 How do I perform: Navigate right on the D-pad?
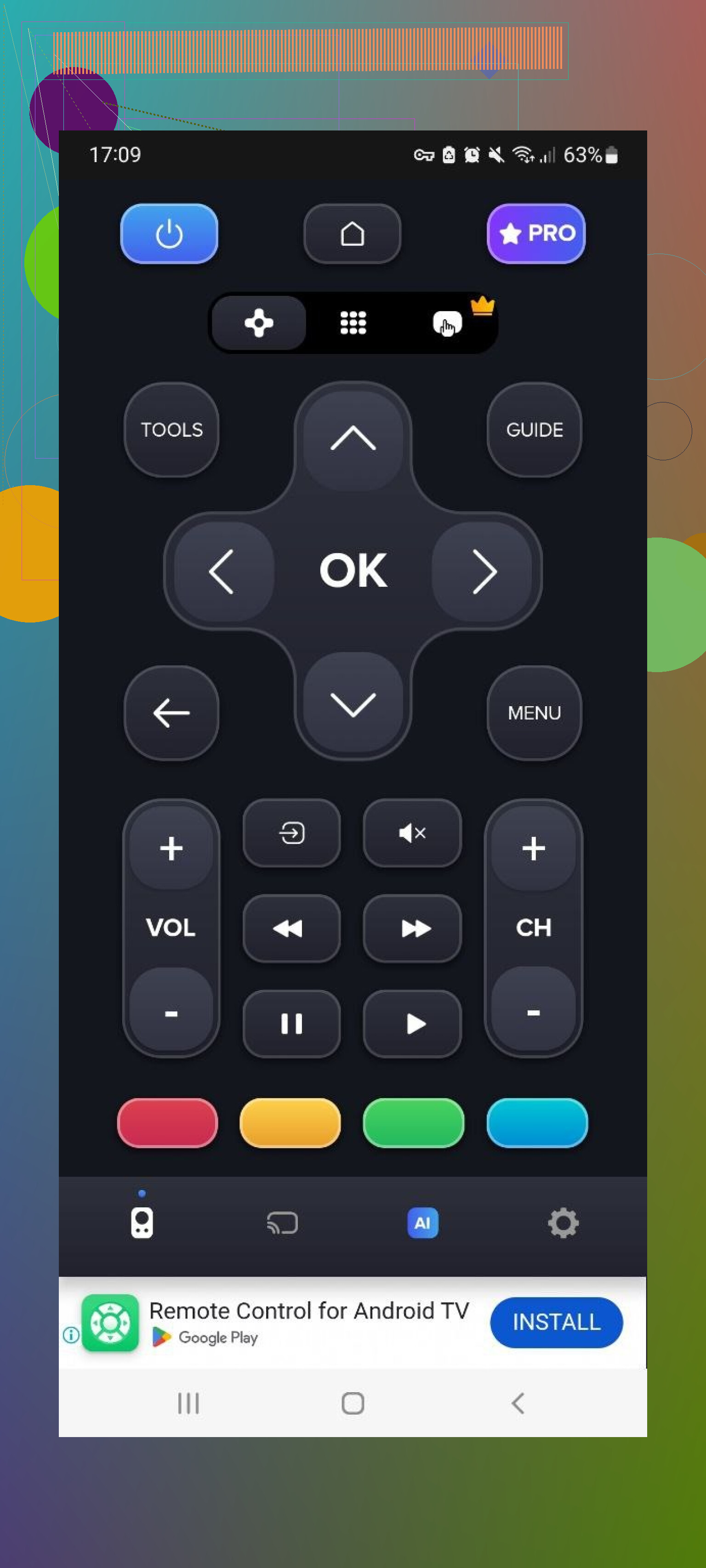coord(484,571)
